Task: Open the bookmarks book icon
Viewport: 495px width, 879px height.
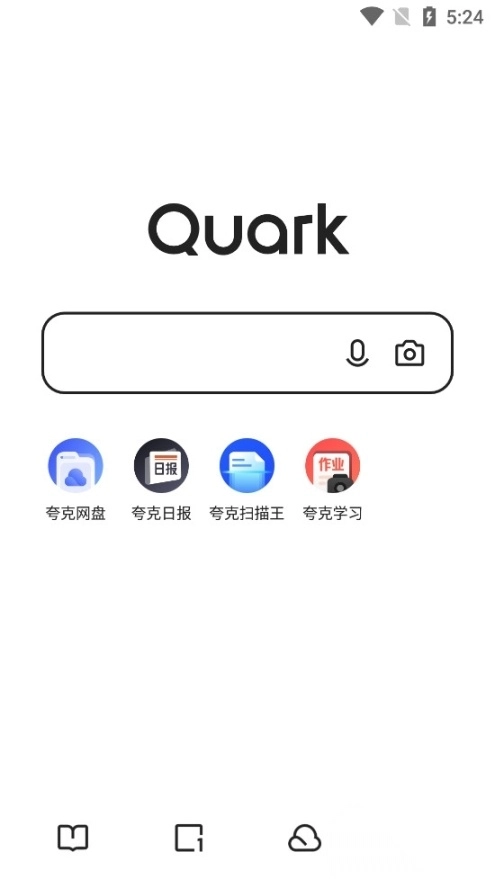Action: coord(73,838)
